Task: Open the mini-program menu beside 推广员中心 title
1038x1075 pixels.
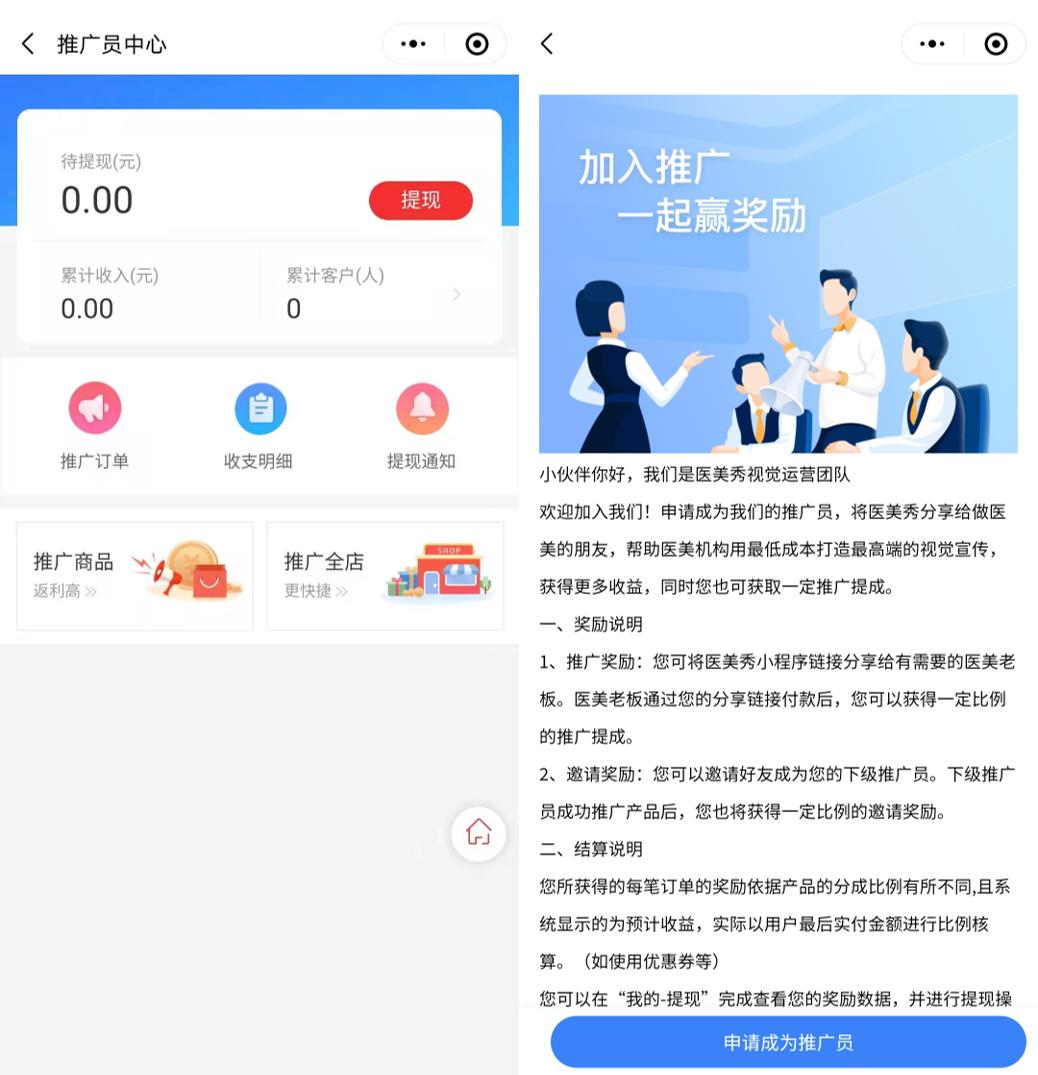Action: click(x=413, y=44)
